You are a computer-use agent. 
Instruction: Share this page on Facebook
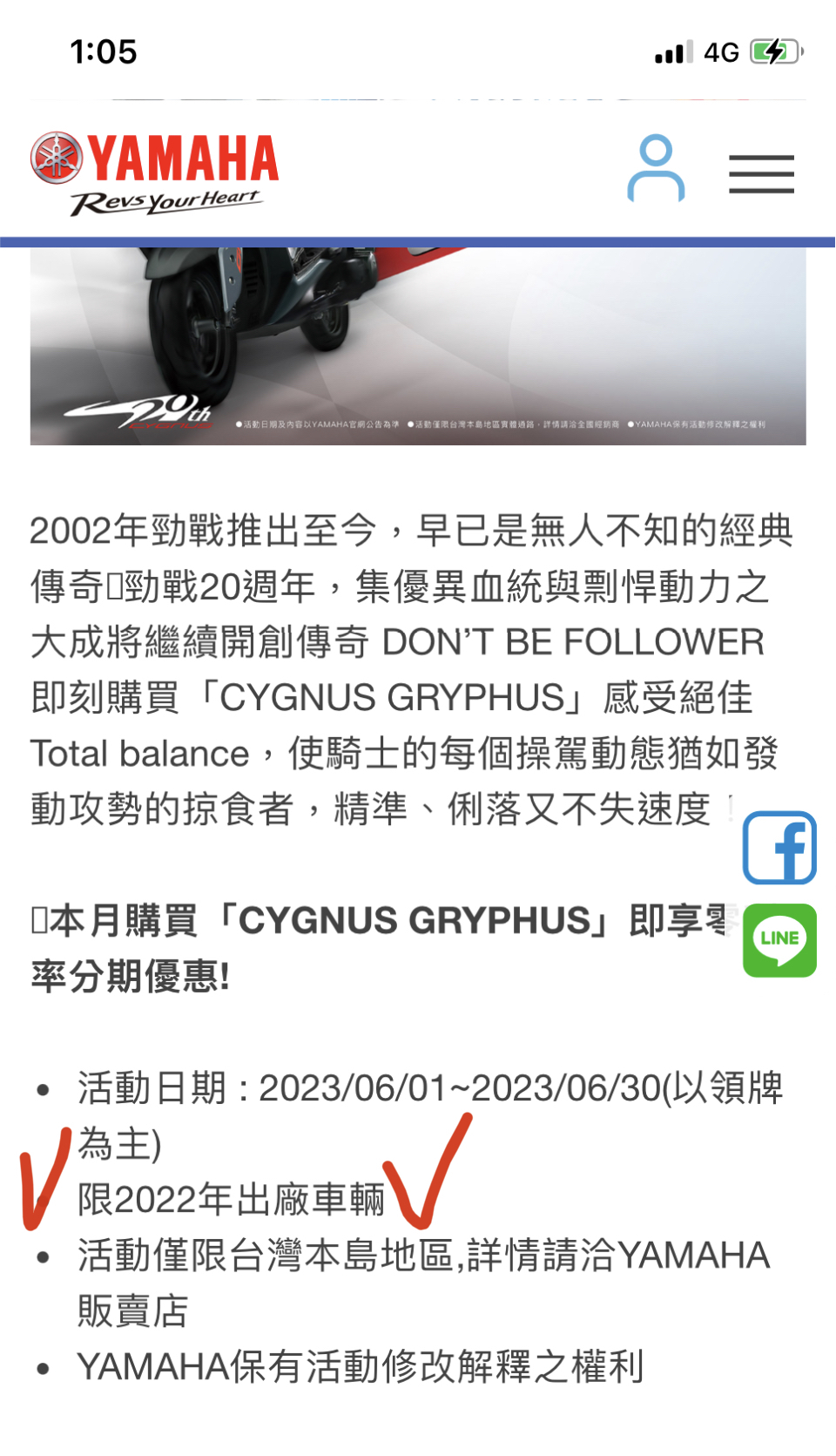(779, 848)
